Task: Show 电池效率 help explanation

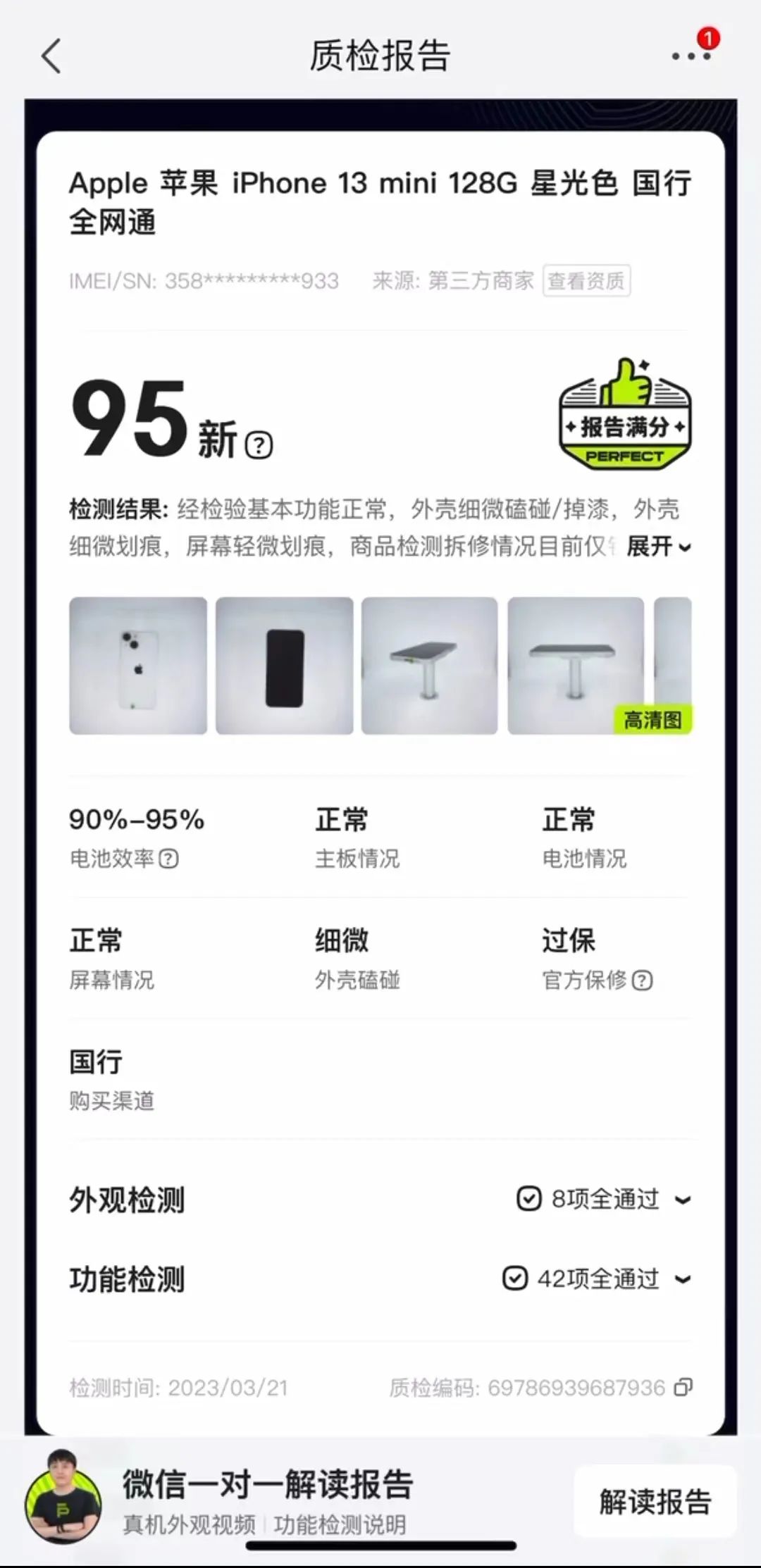Action: click(x=169, y=859)
